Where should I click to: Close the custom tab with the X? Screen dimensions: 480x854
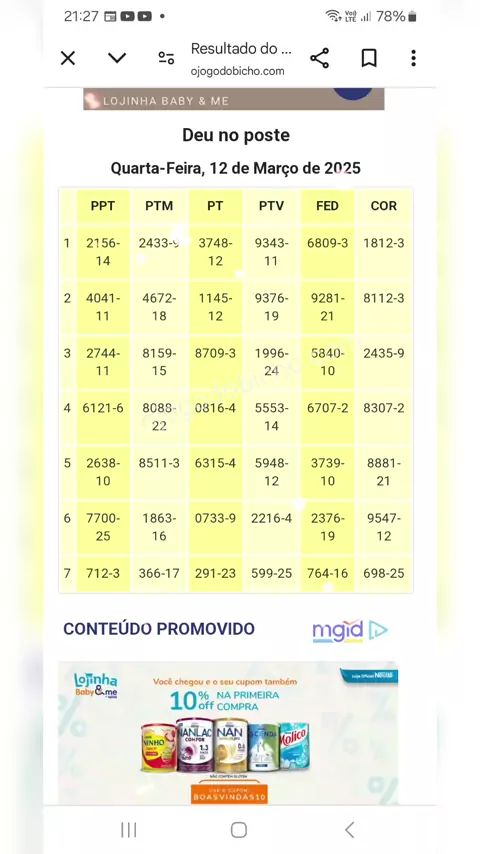68,58
